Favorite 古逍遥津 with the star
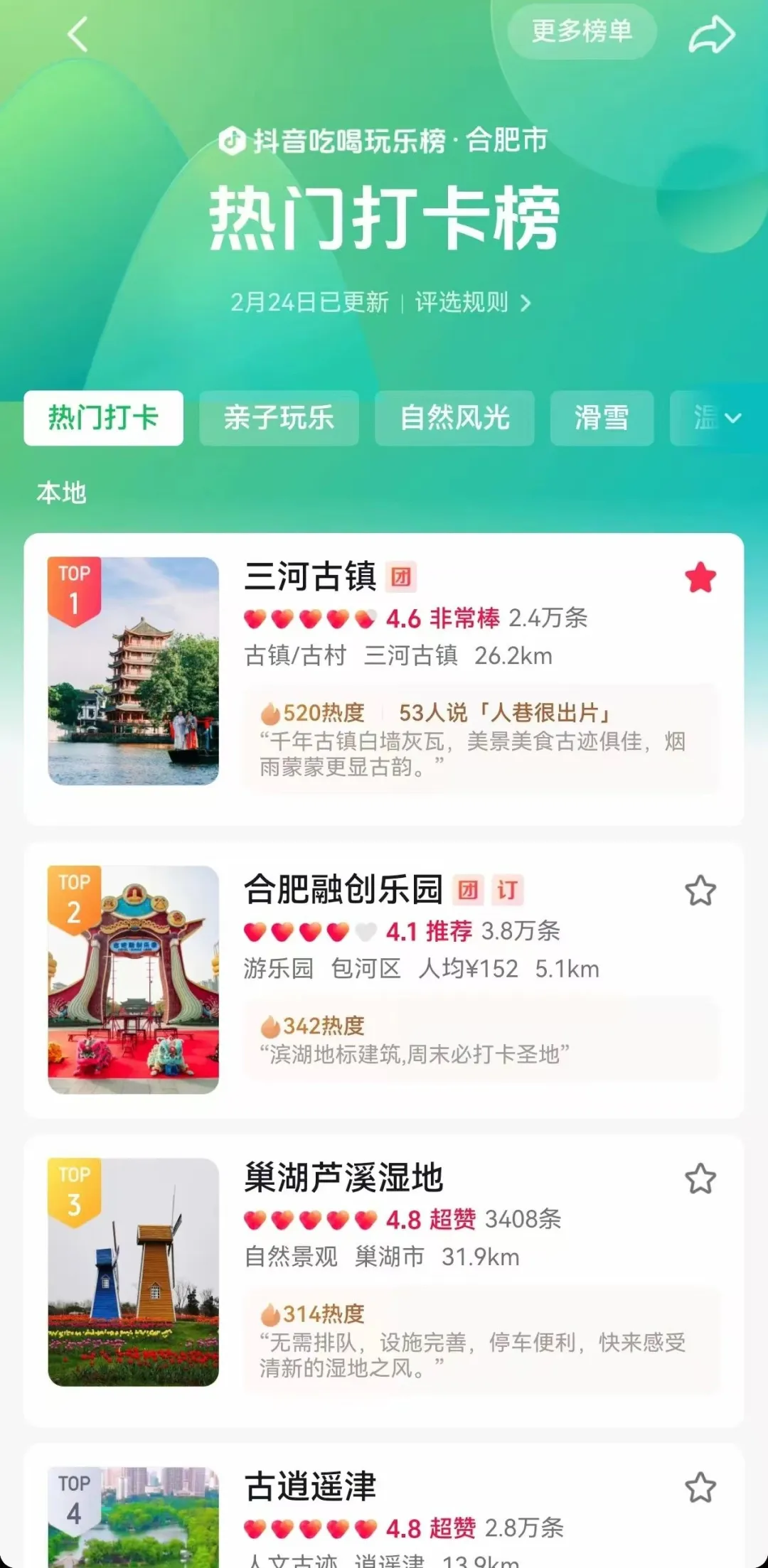Screen dimensions: 768x1568 tap(700, 1488)
